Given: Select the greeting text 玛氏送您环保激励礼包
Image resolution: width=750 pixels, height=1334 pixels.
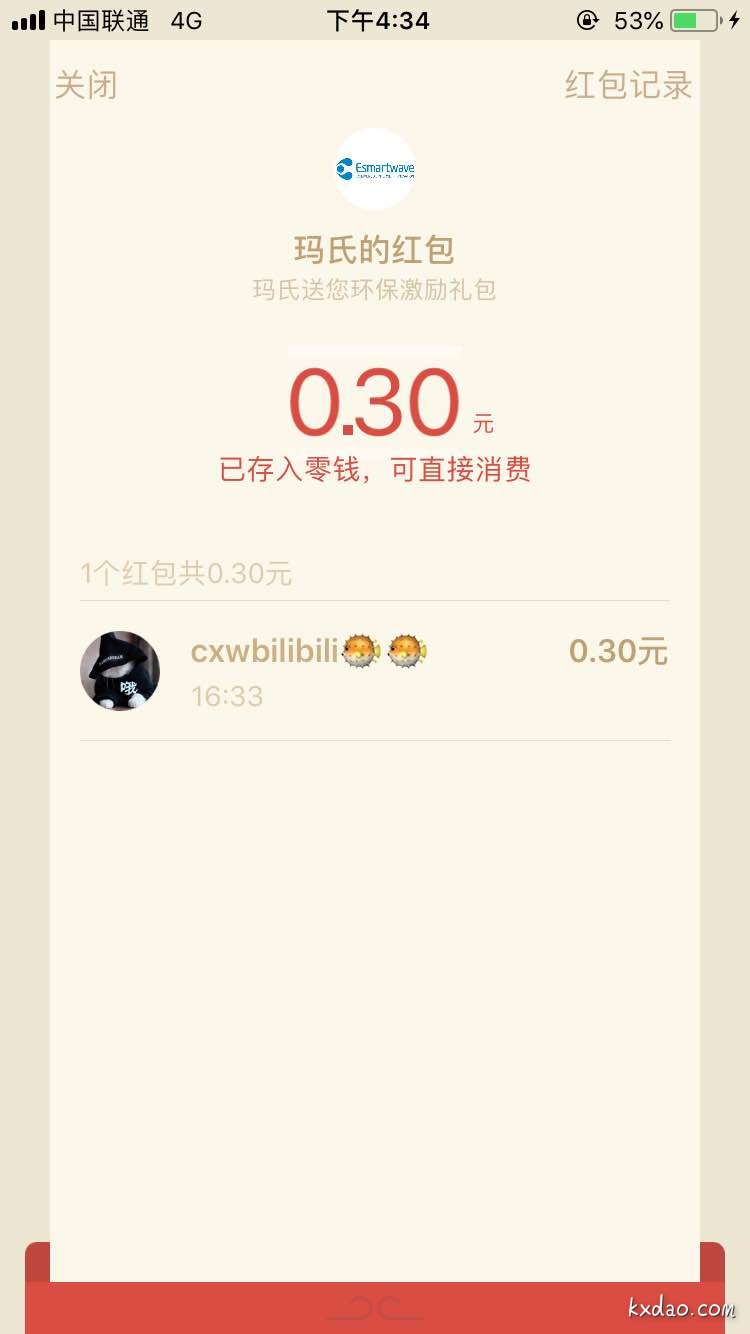Looking at the screenshot, I should [x=374, y=290].
